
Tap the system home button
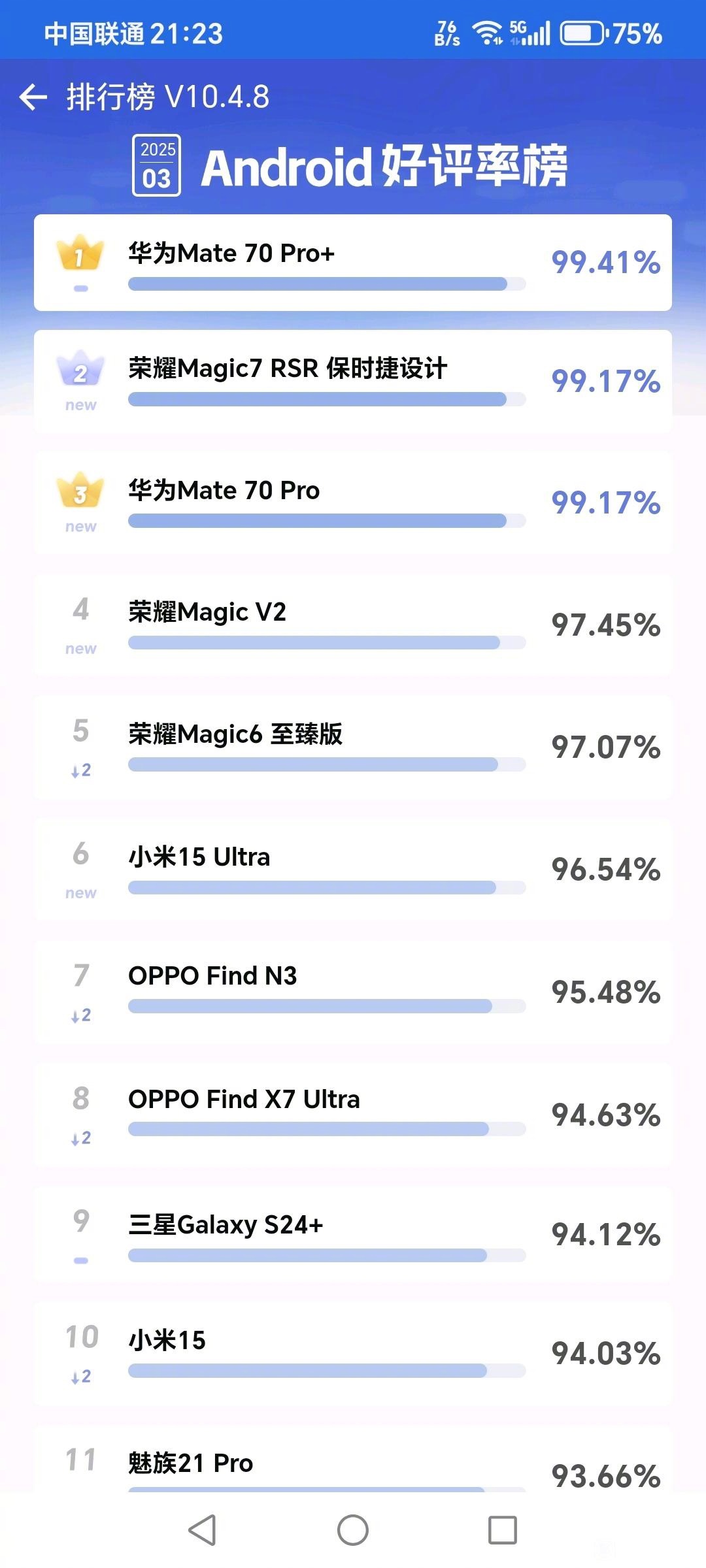coord(353,1530)
